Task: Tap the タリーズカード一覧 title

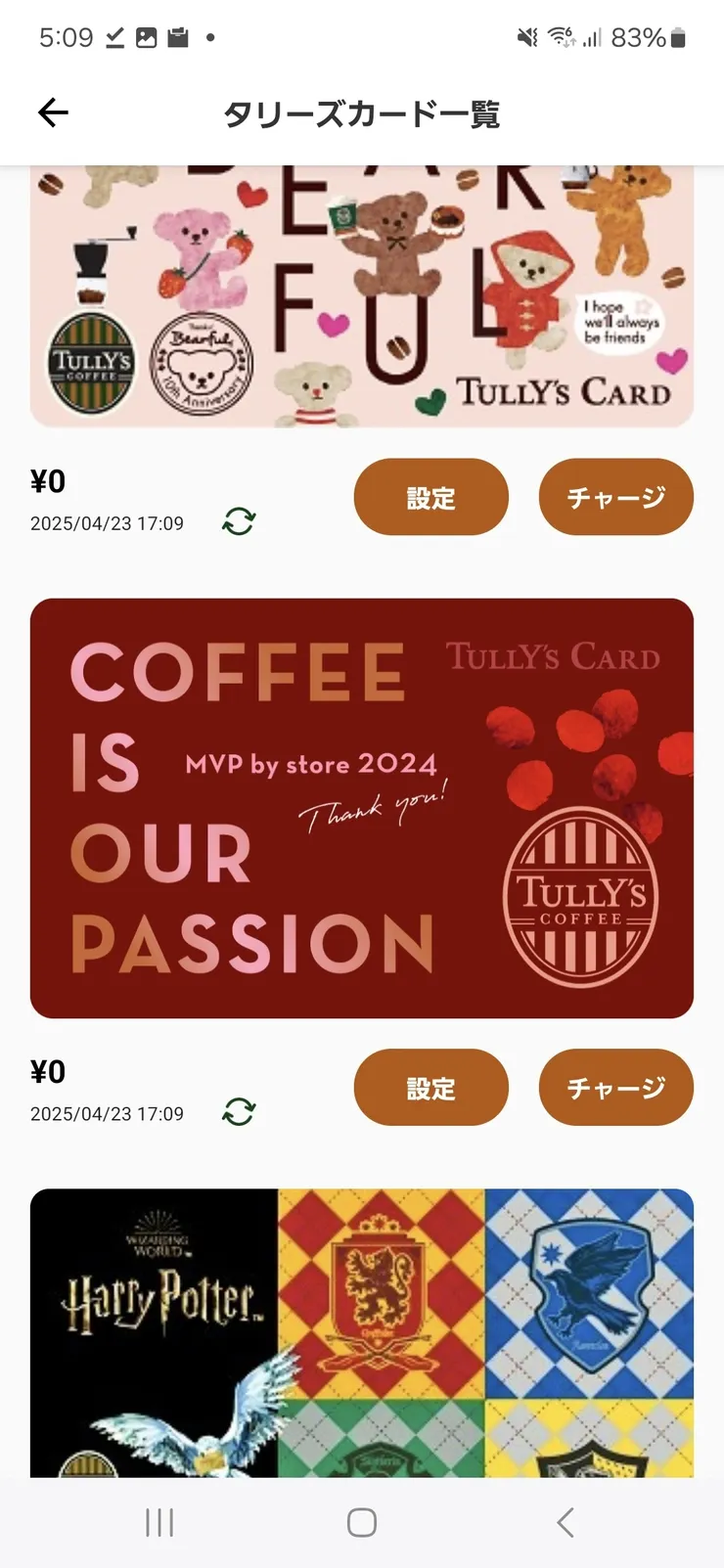Action: point(362,112)
